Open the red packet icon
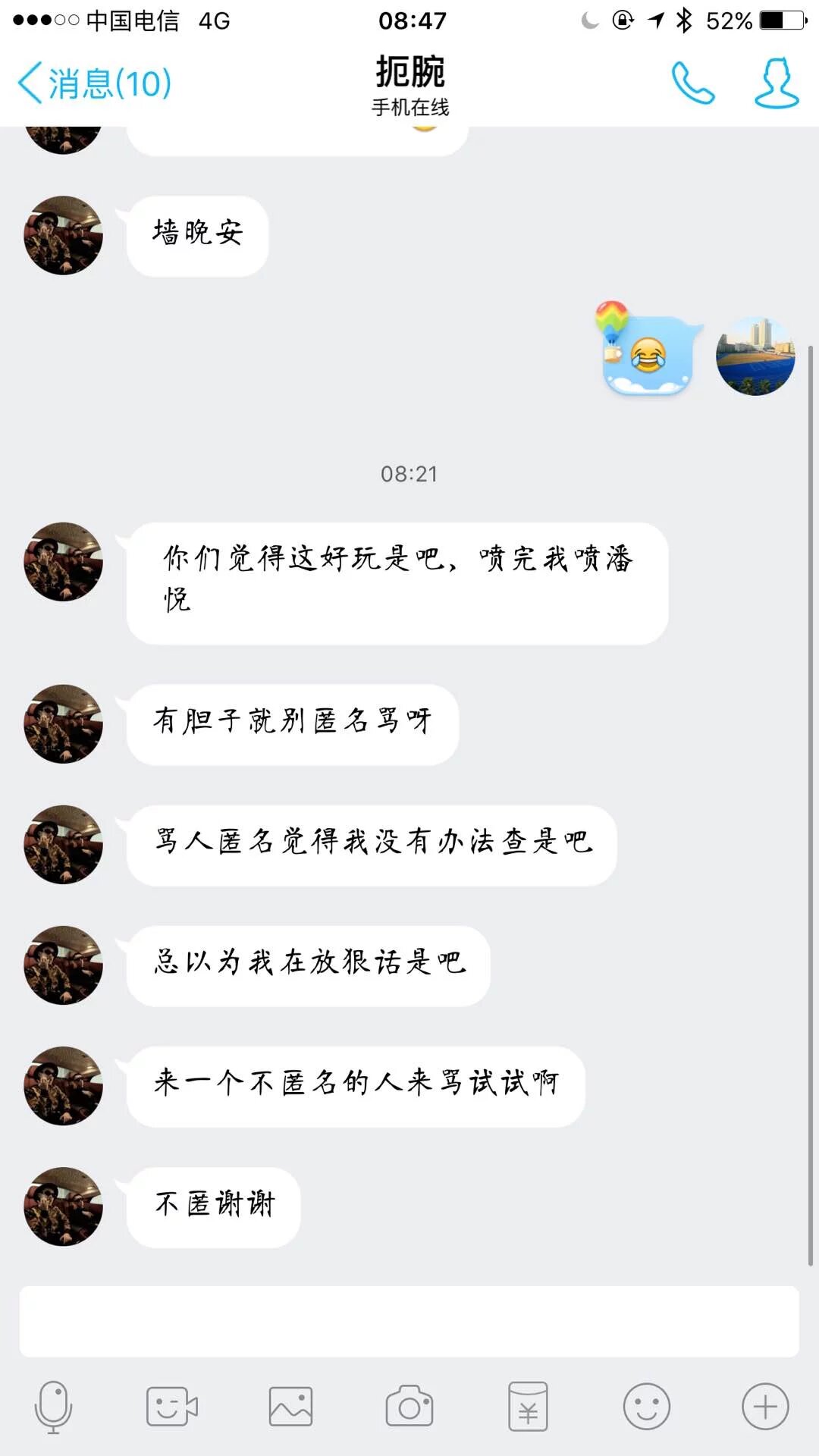Screen dimensions: 819x1456 [528, 1407]
